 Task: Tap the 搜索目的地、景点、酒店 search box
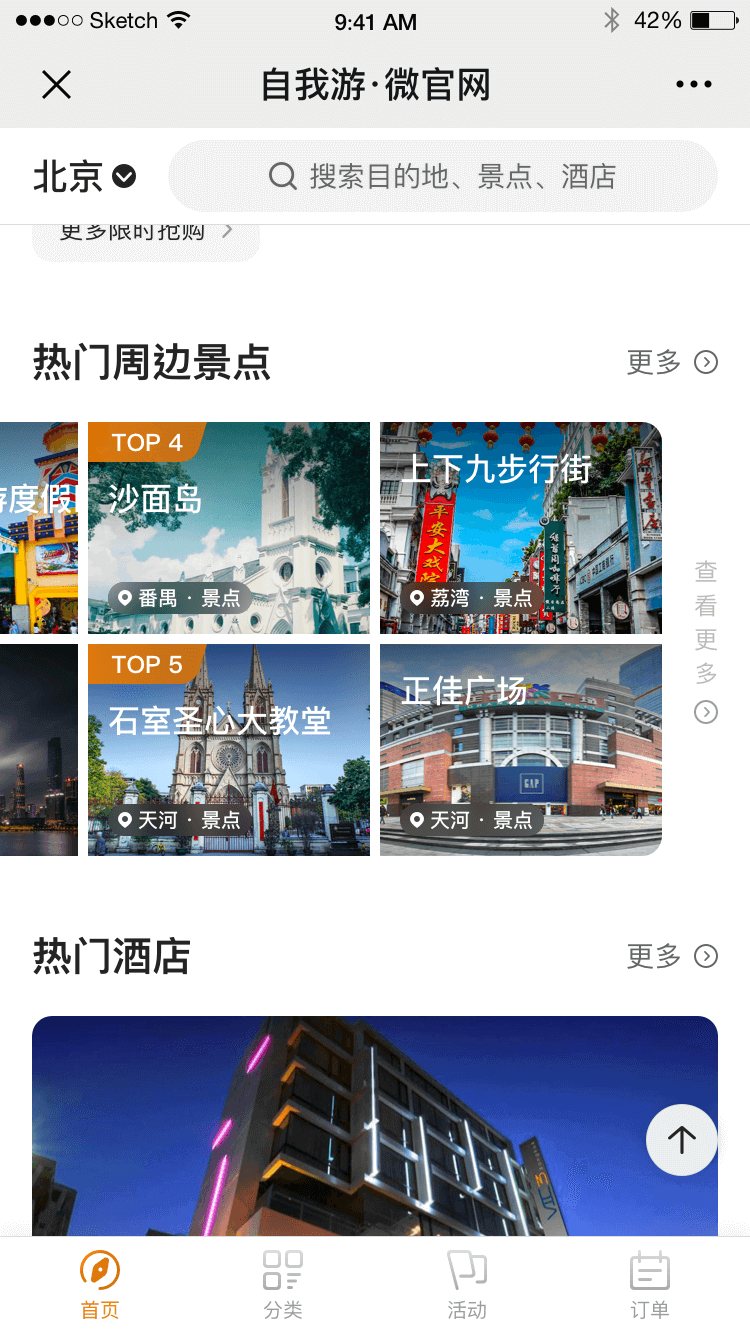pos(443,177)
